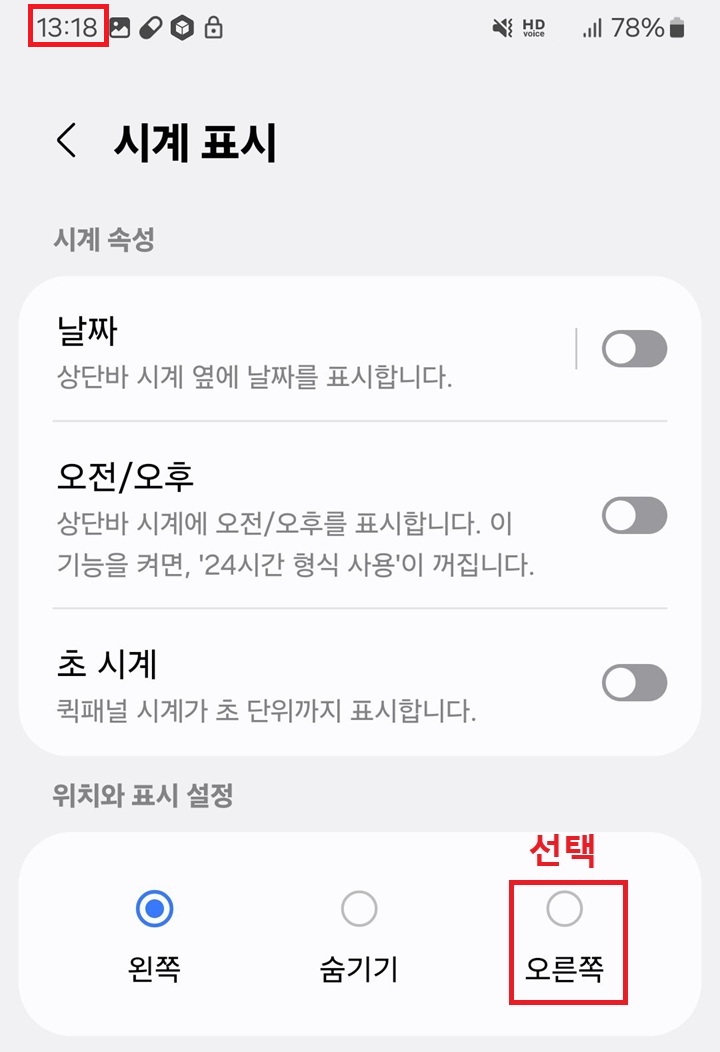
Task: Select the 숨기기 (hide) radio button
Action: coord(358,908)
